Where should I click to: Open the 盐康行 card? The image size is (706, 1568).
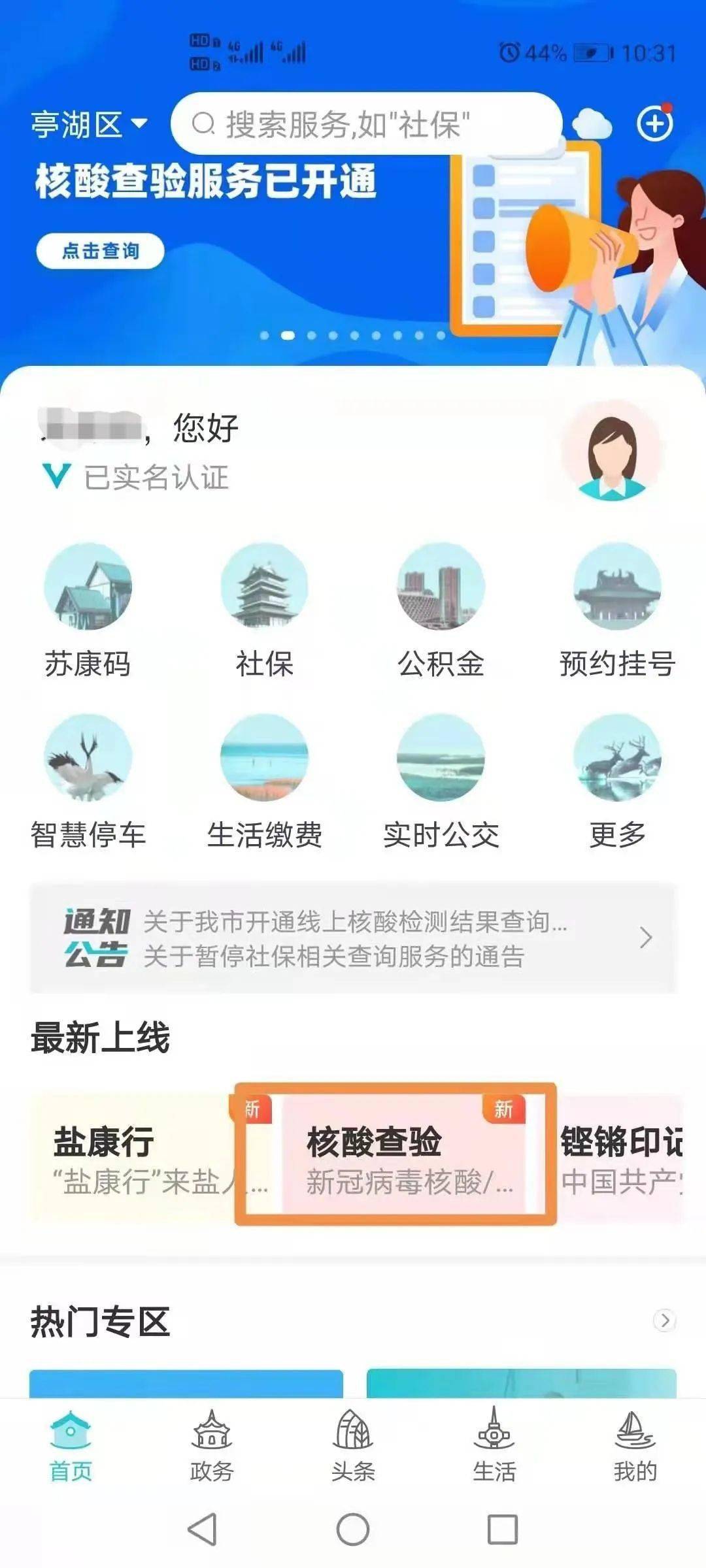pyautogui.click(x=131, y=1155)
